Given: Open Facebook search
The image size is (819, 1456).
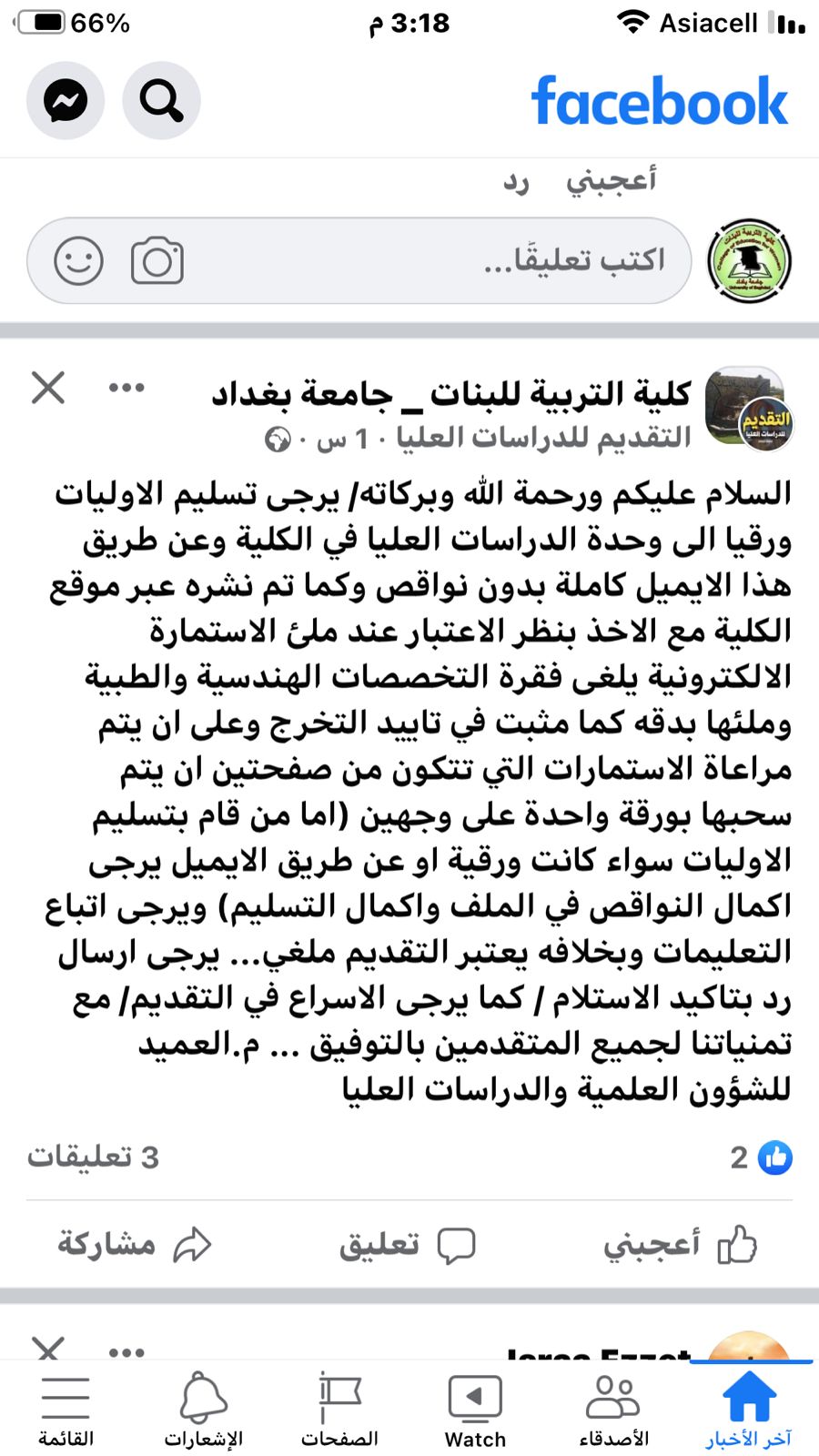Looking at the screenshot, I should (162, 101).
